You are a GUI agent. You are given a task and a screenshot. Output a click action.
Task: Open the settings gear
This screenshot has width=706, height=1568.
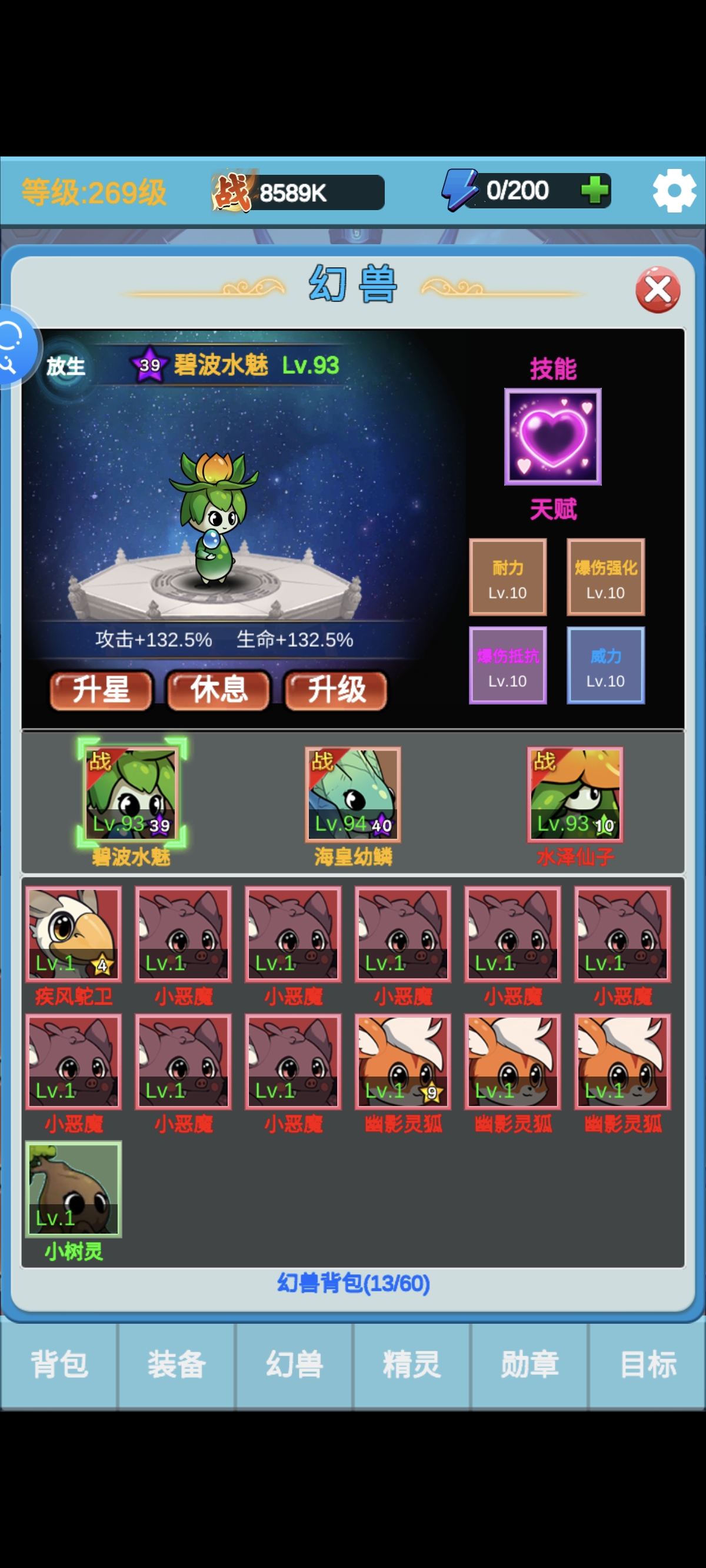674,191
